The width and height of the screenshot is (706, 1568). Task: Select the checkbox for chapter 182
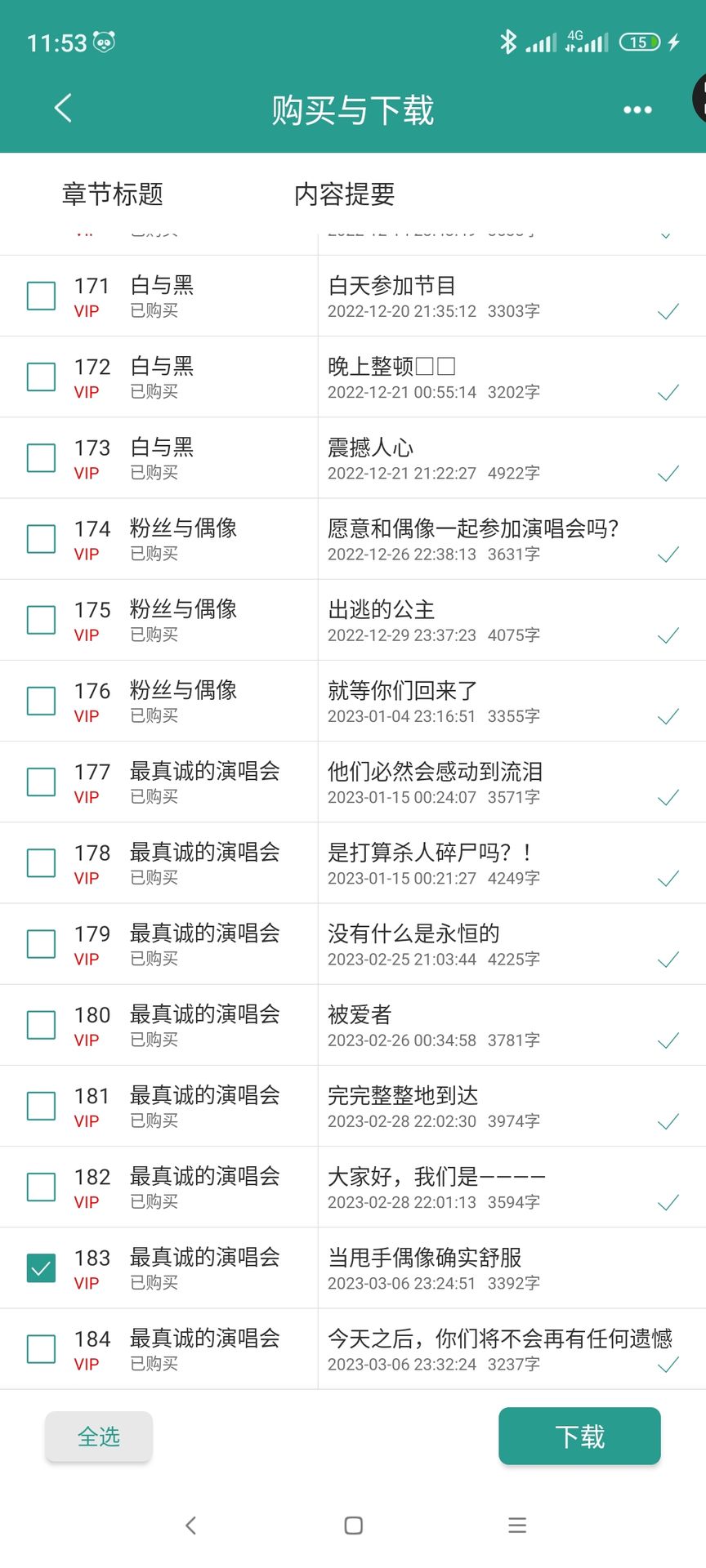point(41,1186)
